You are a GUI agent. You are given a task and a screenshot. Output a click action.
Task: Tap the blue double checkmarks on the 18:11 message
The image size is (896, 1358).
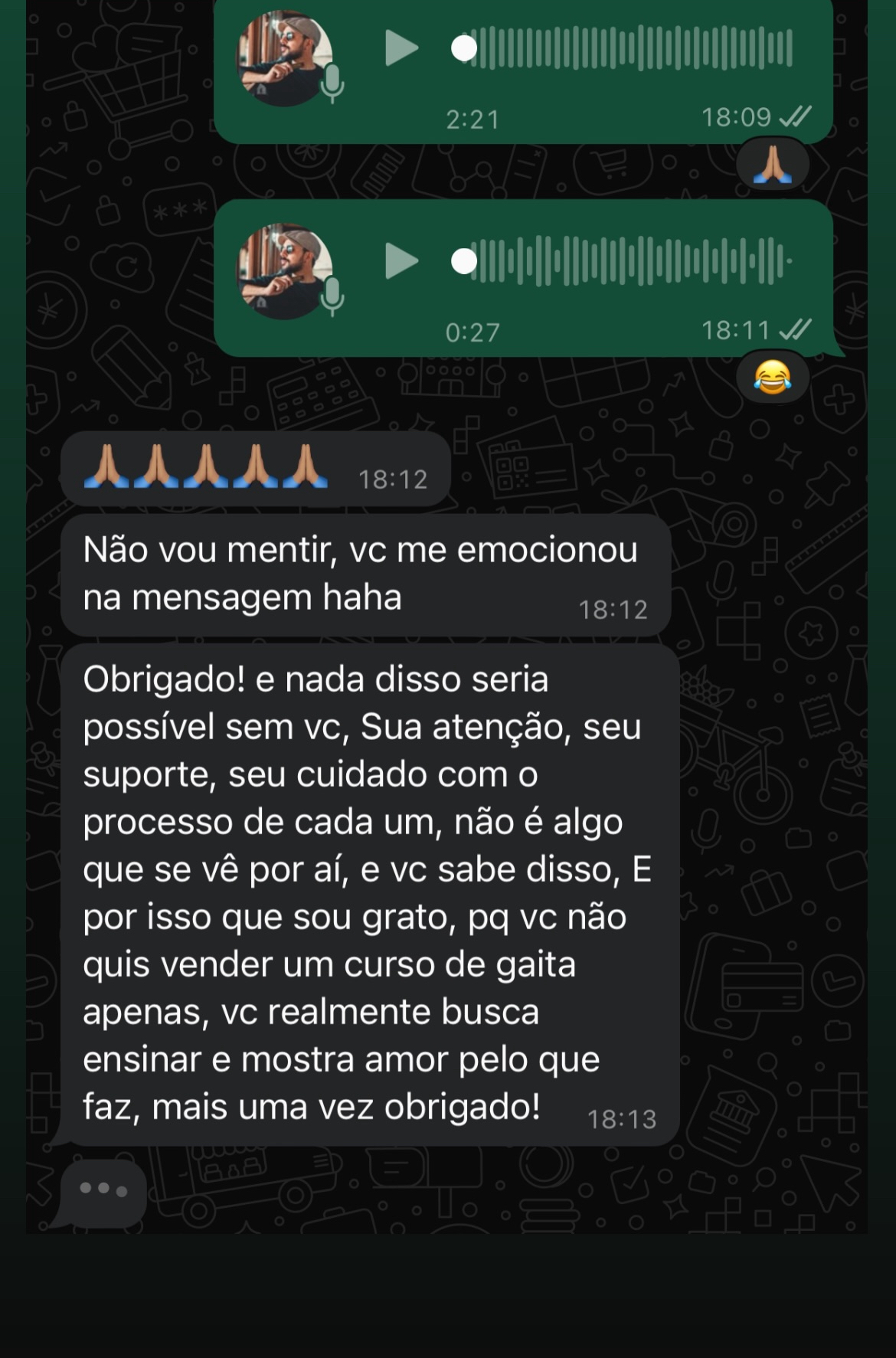[798, 330]
